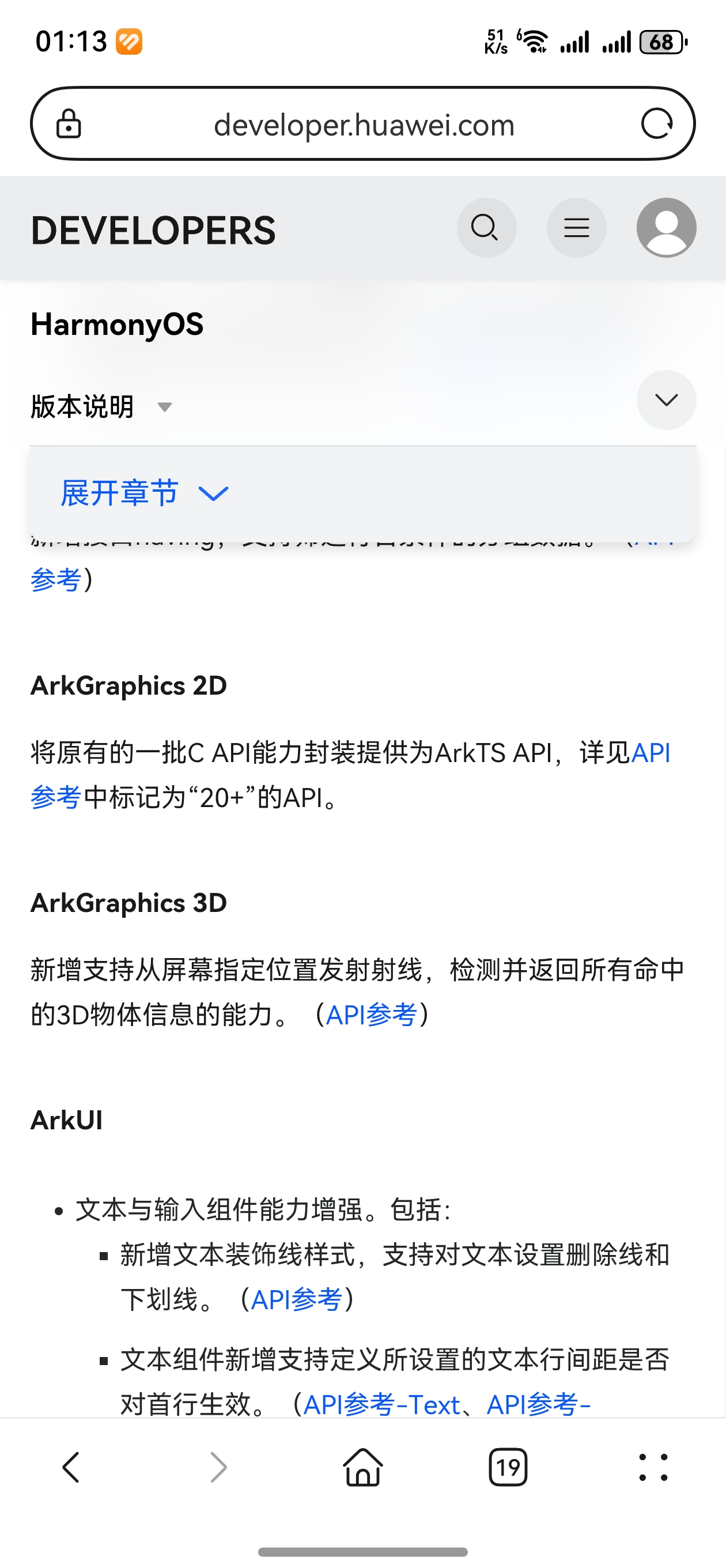Open the browser four-dot menu
This screenshot has width=726, height=1568.
[653, 1467]
